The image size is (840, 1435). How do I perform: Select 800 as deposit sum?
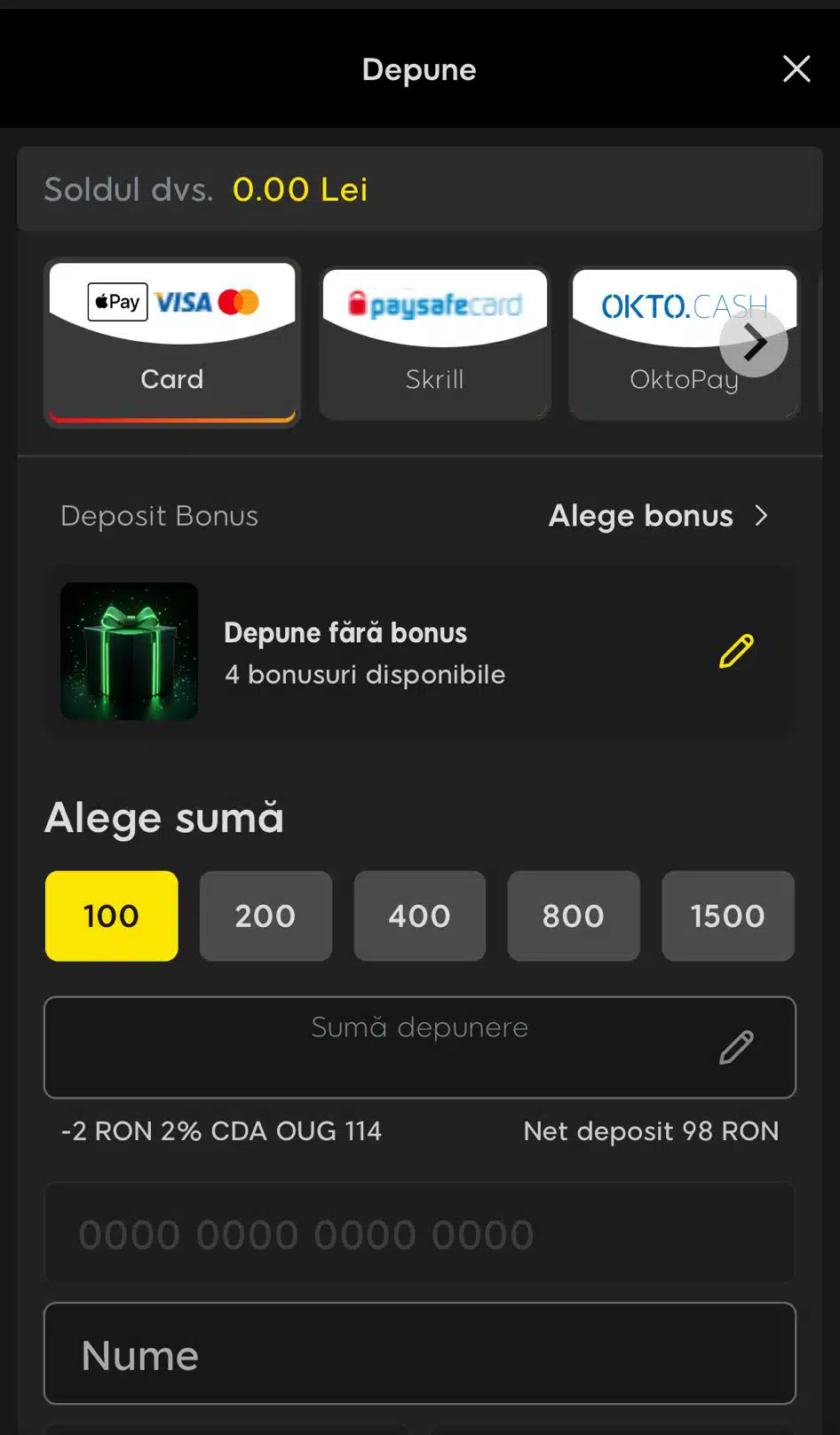click(574, 916)
